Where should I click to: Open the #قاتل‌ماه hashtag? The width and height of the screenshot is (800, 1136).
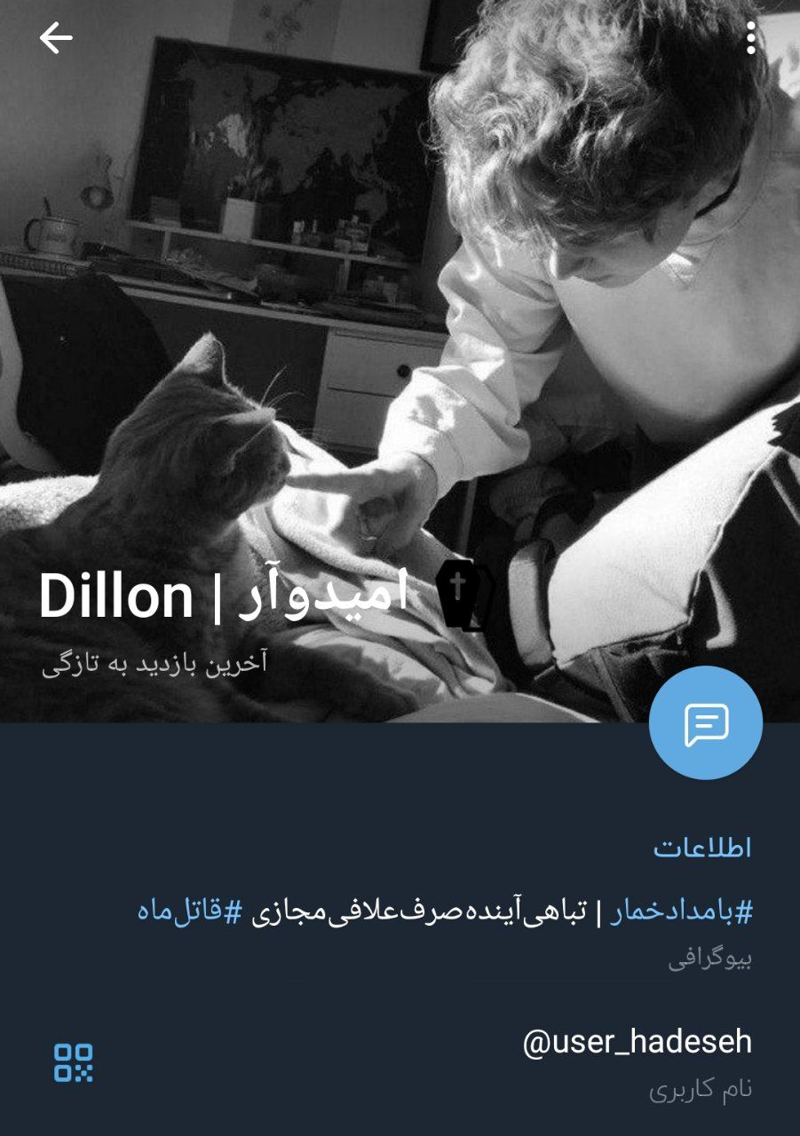click(190, 912)
